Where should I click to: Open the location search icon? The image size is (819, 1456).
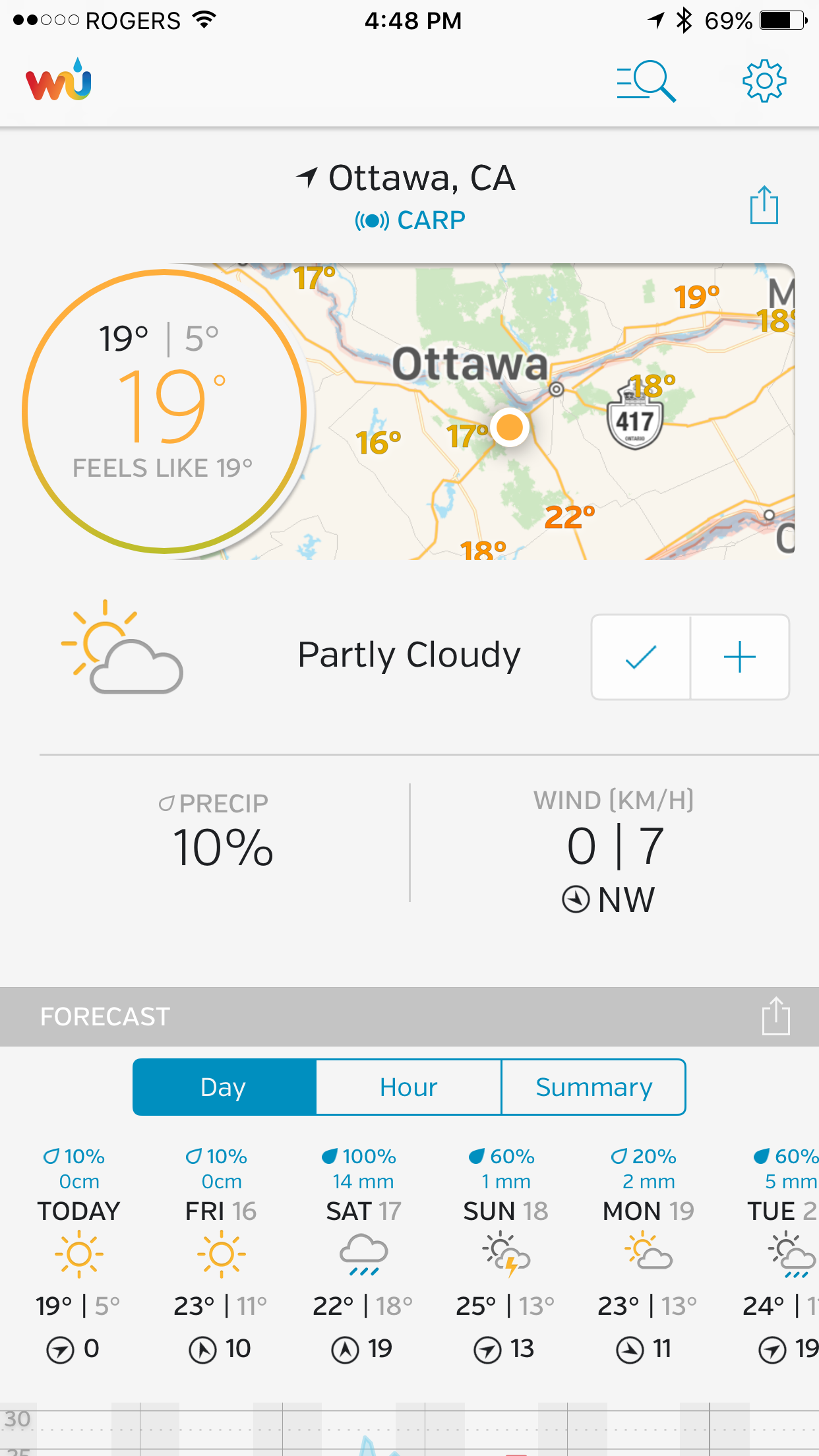(646, 81)
